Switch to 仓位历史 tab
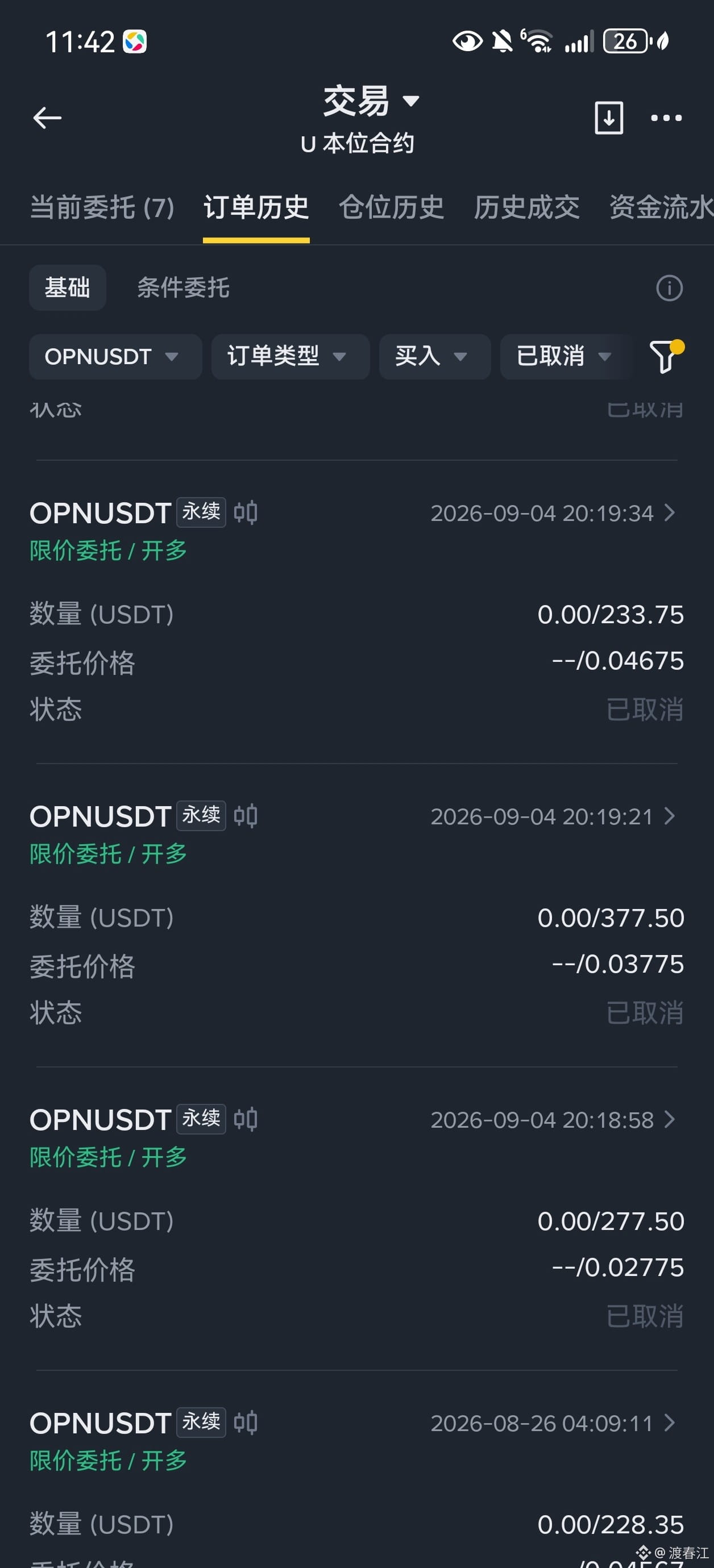The image size is (714, 1568). pos(391,207)
